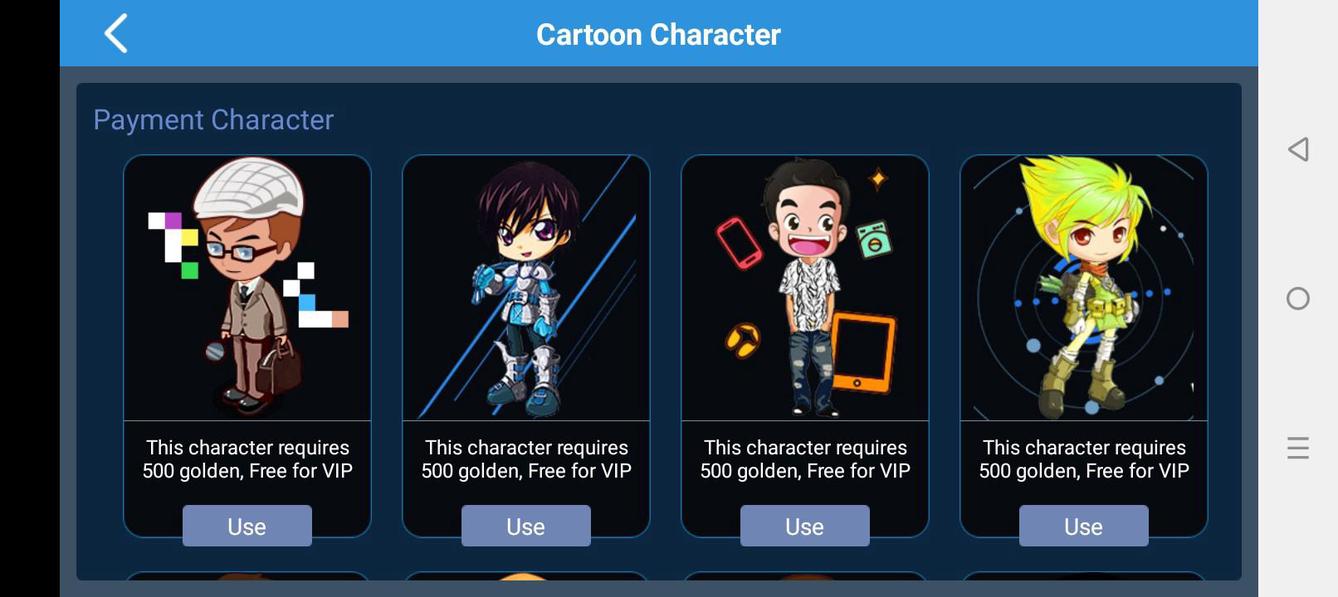This screenshot has height=597, width=1338.
Task: Use the blue-armored purple-haired character
Action: (526, 526)
